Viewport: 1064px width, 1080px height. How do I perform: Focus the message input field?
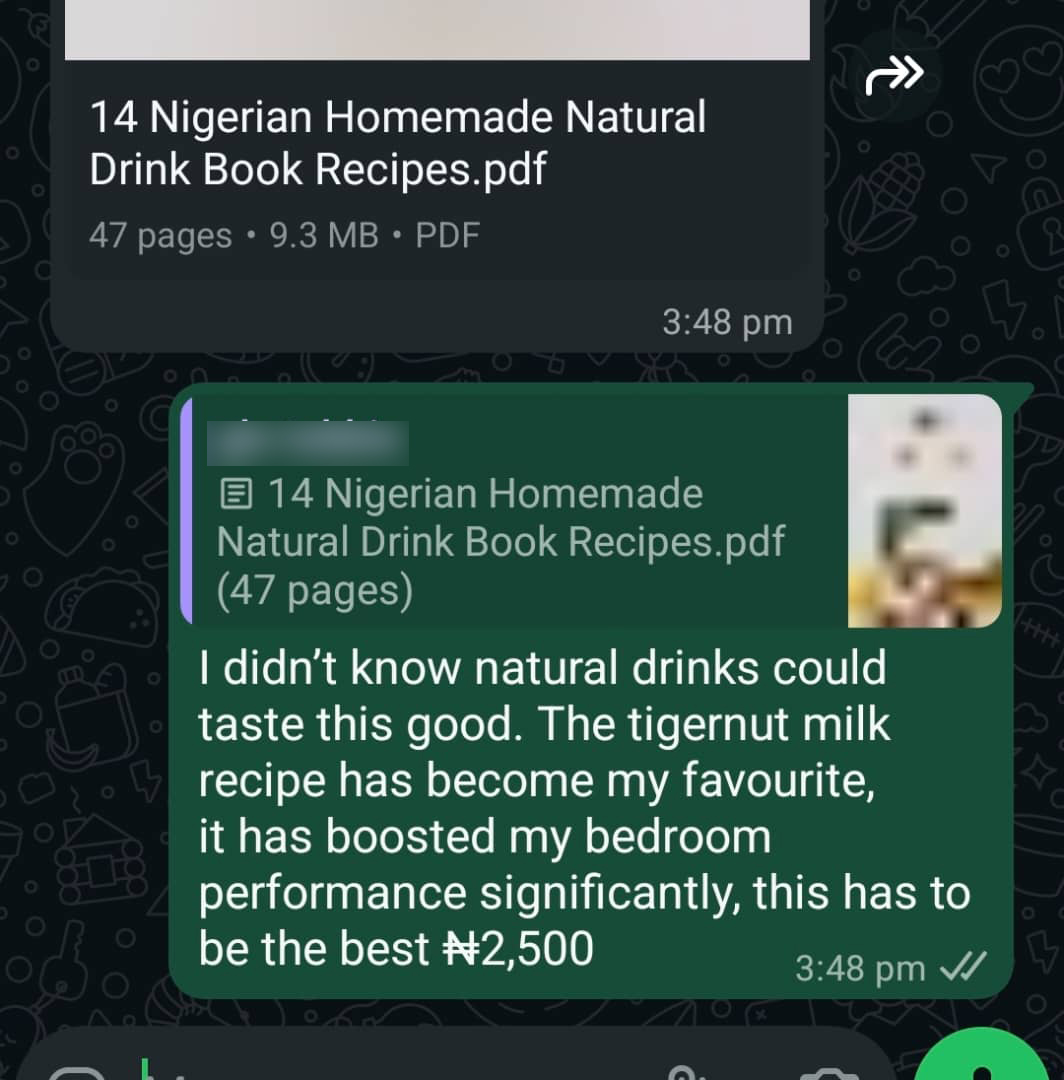click(400, 1066)
